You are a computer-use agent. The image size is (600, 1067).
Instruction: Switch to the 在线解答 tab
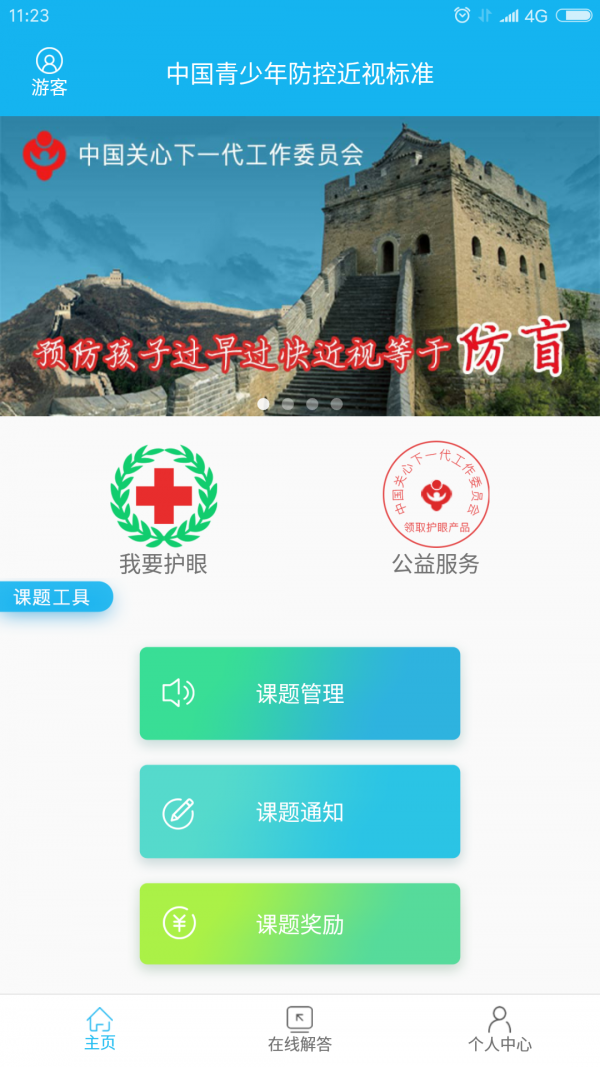coord(300,1029)
